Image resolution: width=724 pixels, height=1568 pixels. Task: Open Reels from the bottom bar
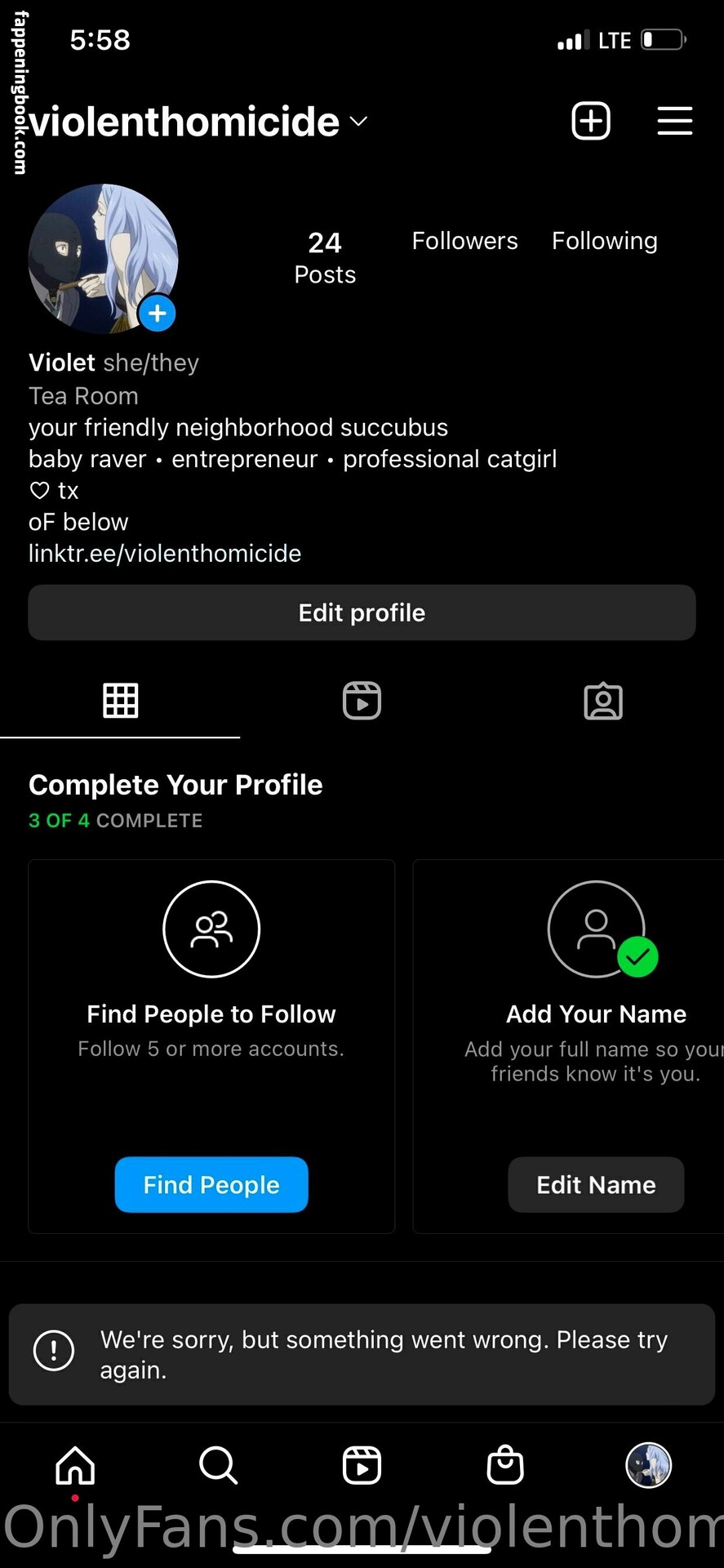(362, 1465)
